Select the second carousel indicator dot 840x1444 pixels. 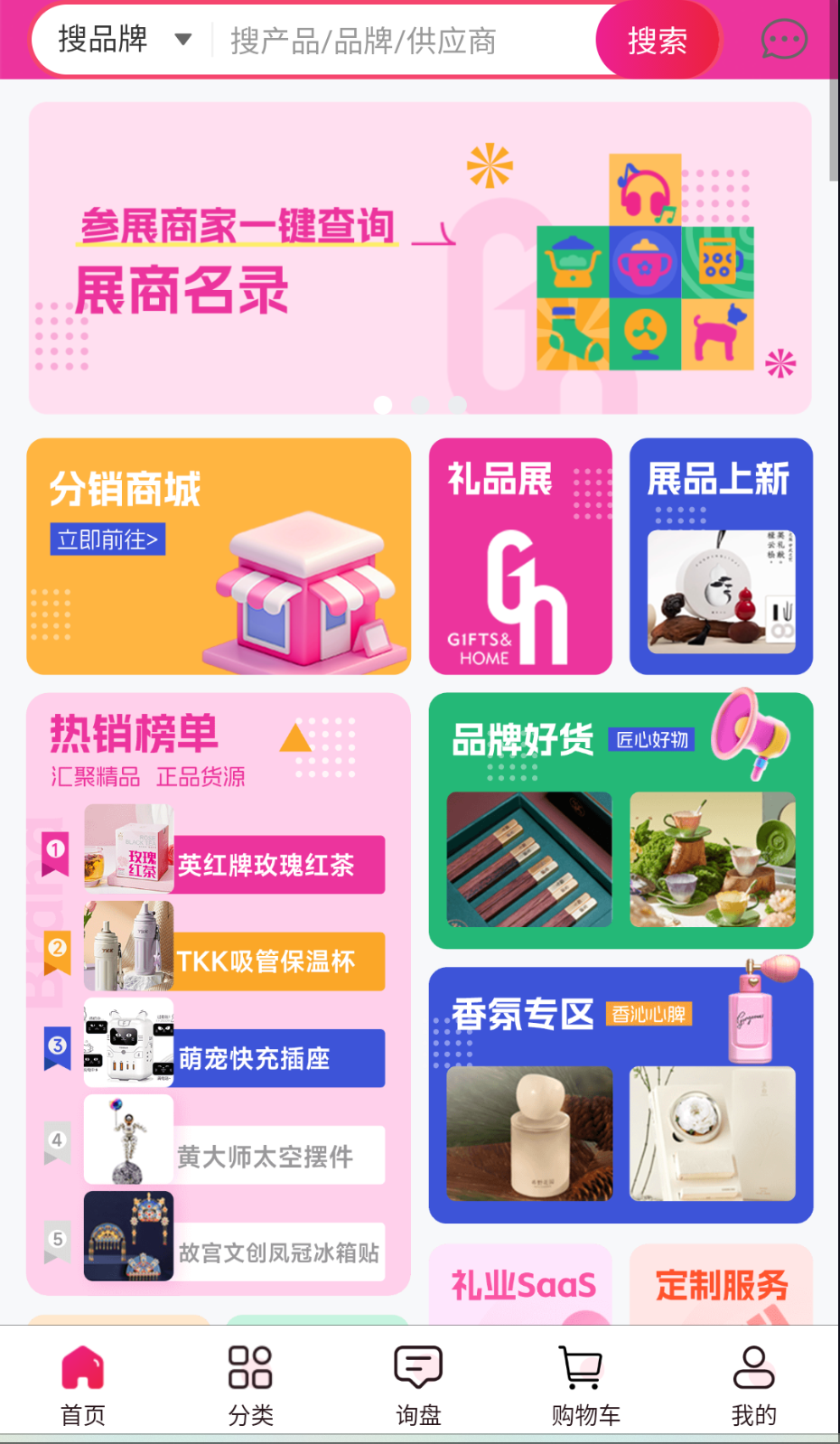[x=420, y=406]
